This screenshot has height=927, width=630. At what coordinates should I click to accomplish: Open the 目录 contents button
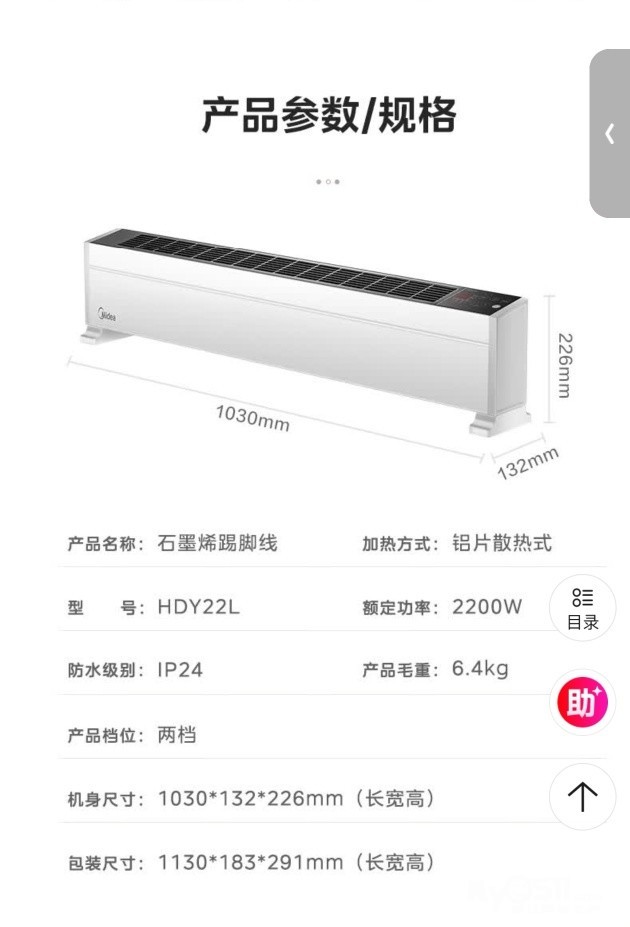pyautogui.click(x=582, y=609)
